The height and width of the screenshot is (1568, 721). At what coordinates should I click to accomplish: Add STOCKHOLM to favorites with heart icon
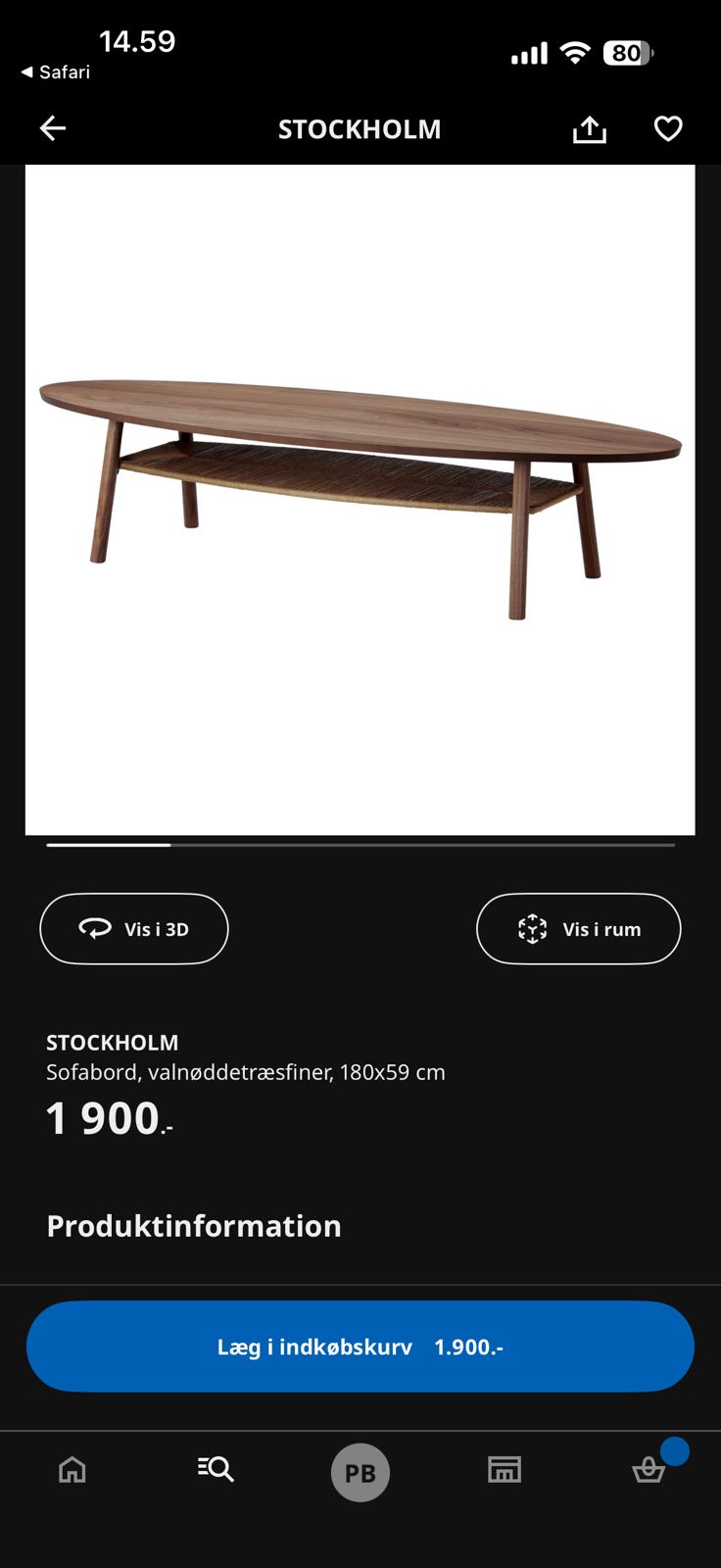click(x=668, y=128)
